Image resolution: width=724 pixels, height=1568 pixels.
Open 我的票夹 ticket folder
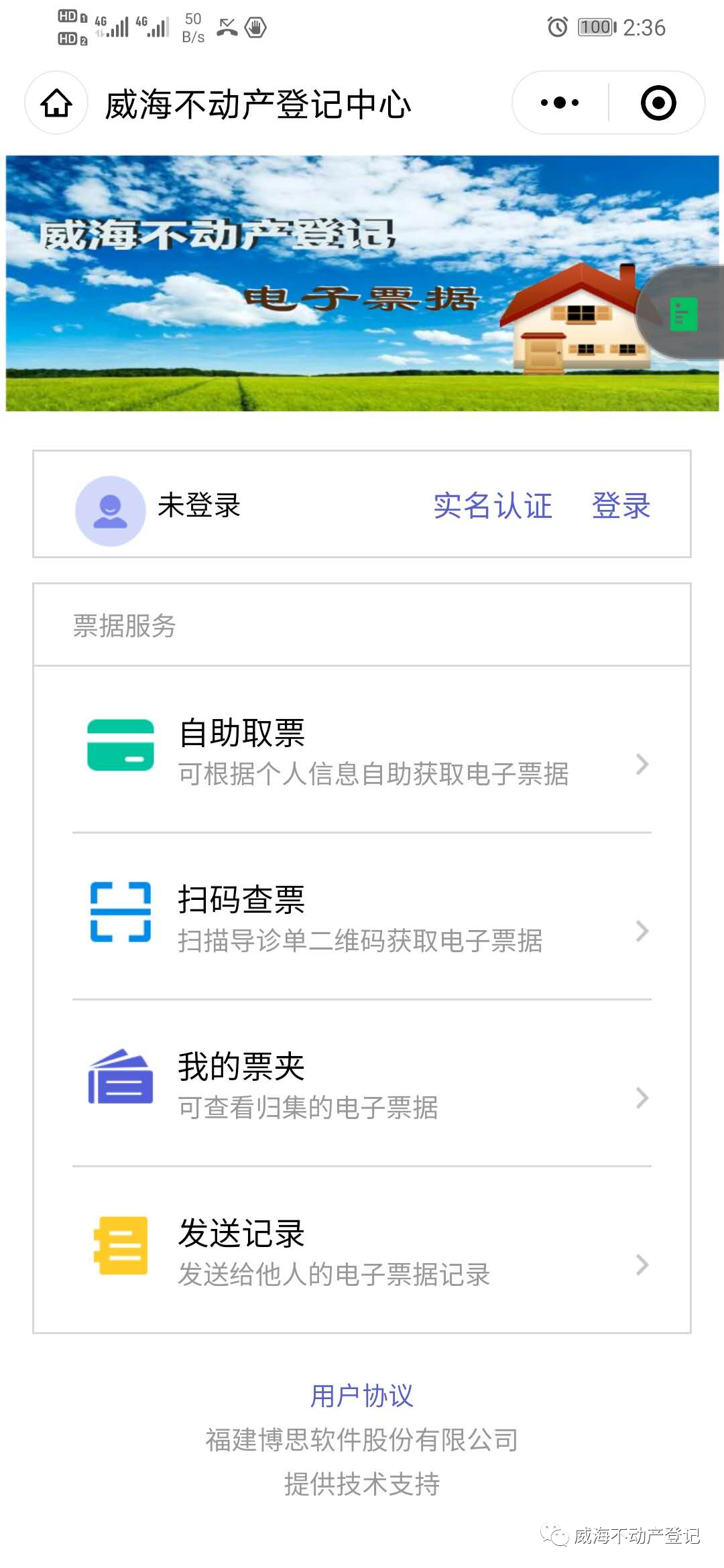click(x=362, y=1084)
